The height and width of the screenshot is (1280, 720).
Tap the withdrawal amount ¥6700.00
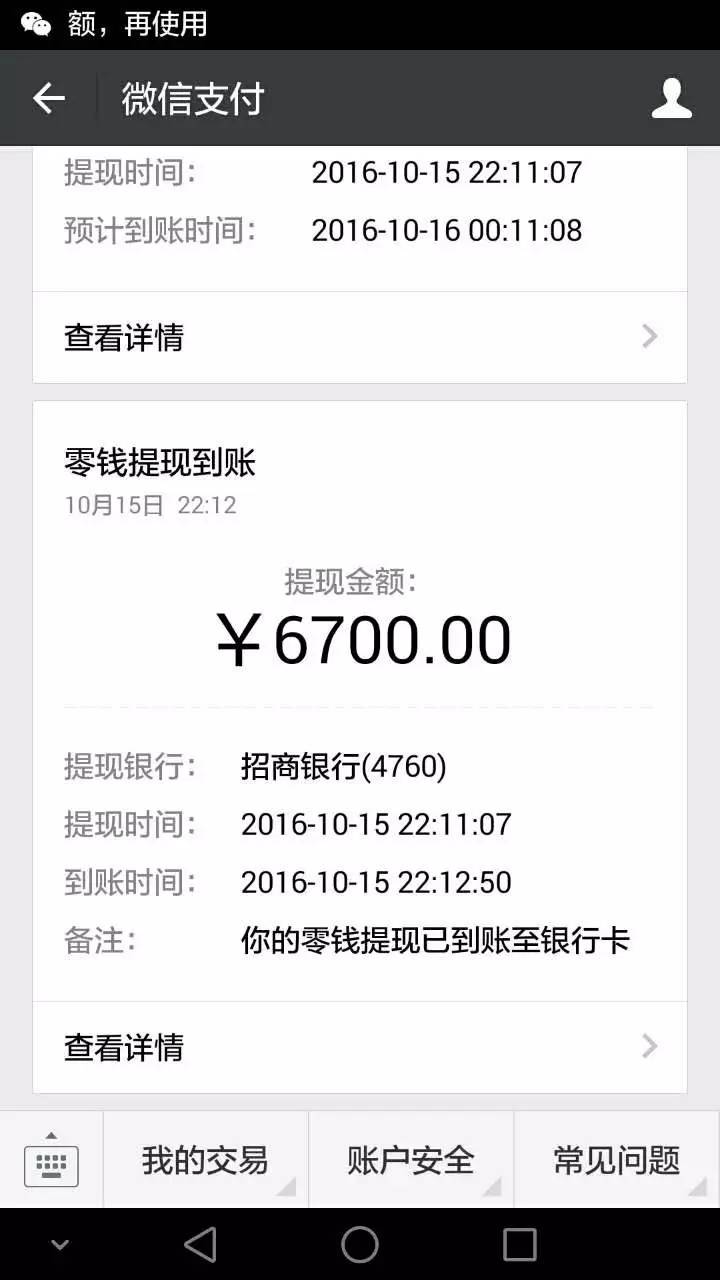(x=363, y=637)
